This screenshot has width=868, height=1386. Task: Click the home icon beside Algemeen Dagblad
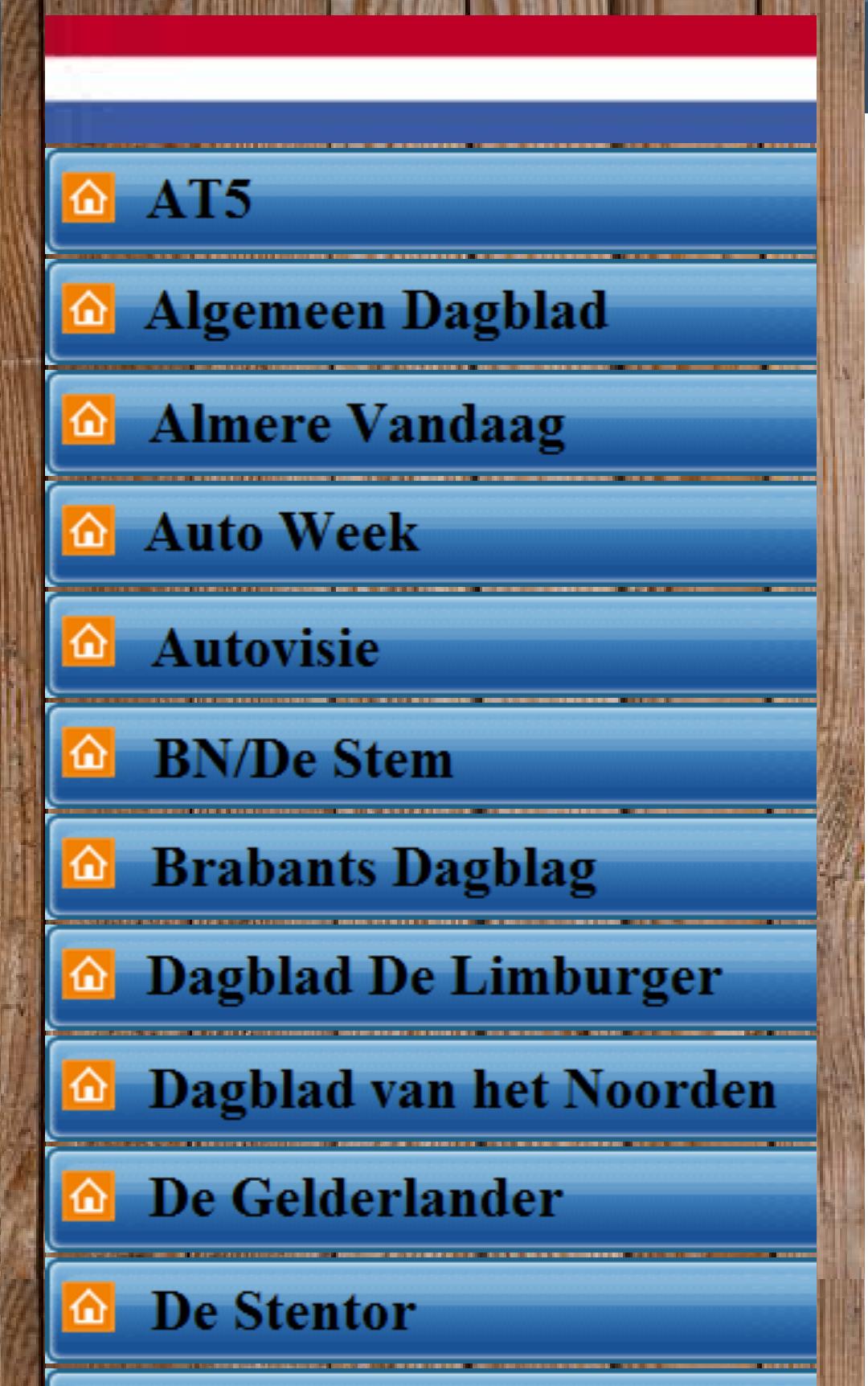click(91, 310)
